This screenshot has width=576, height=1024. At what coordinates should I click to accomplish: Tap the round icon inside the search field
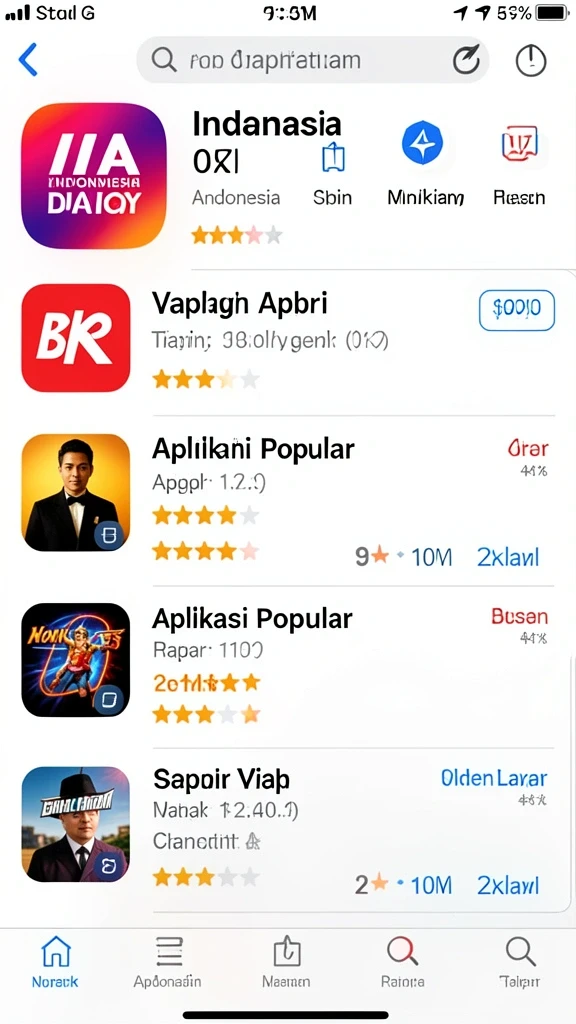click(x=466, y=61)
